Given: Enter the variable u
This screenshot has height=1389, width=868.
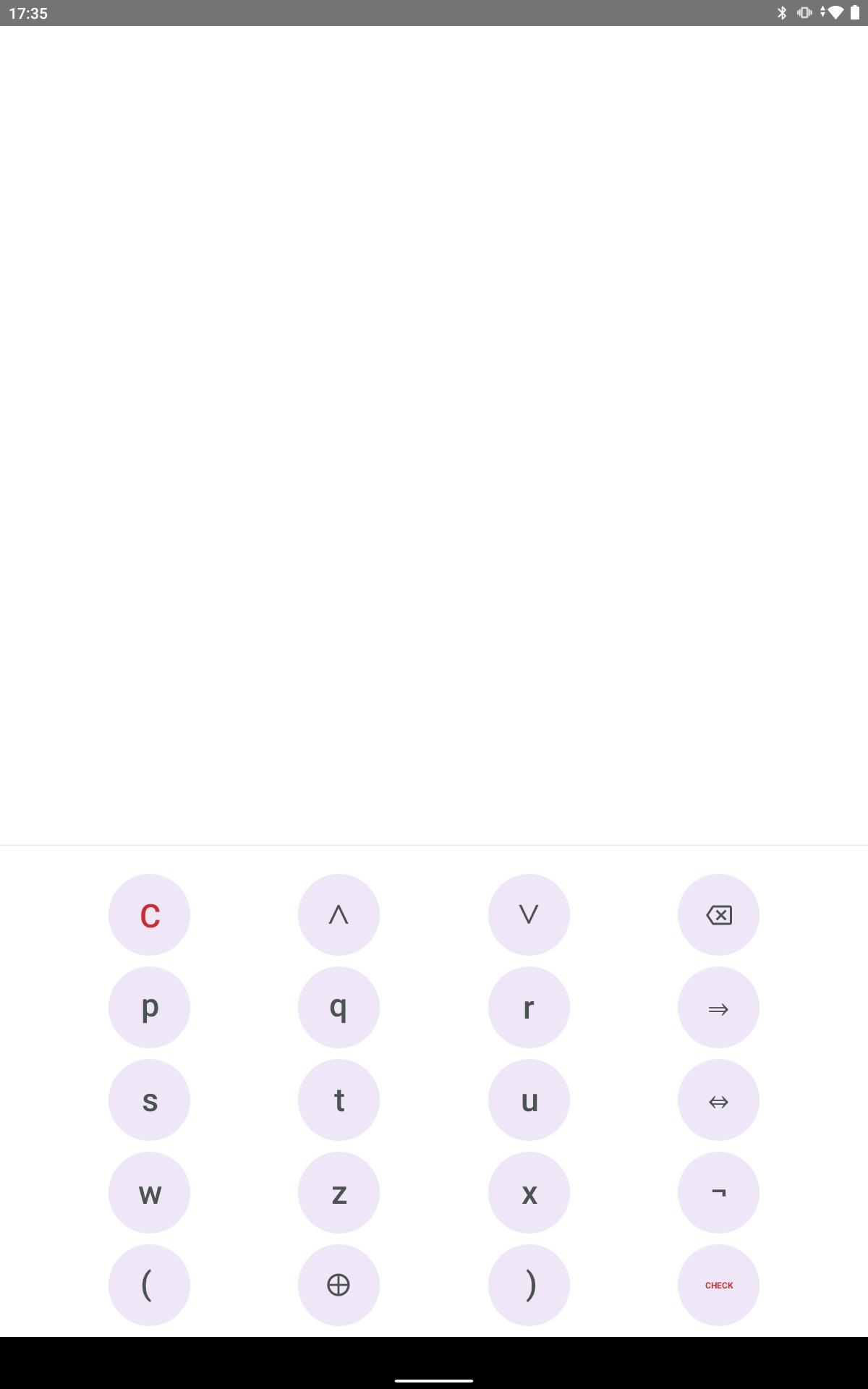Looking at the screenshot, I should [529, 1100].
